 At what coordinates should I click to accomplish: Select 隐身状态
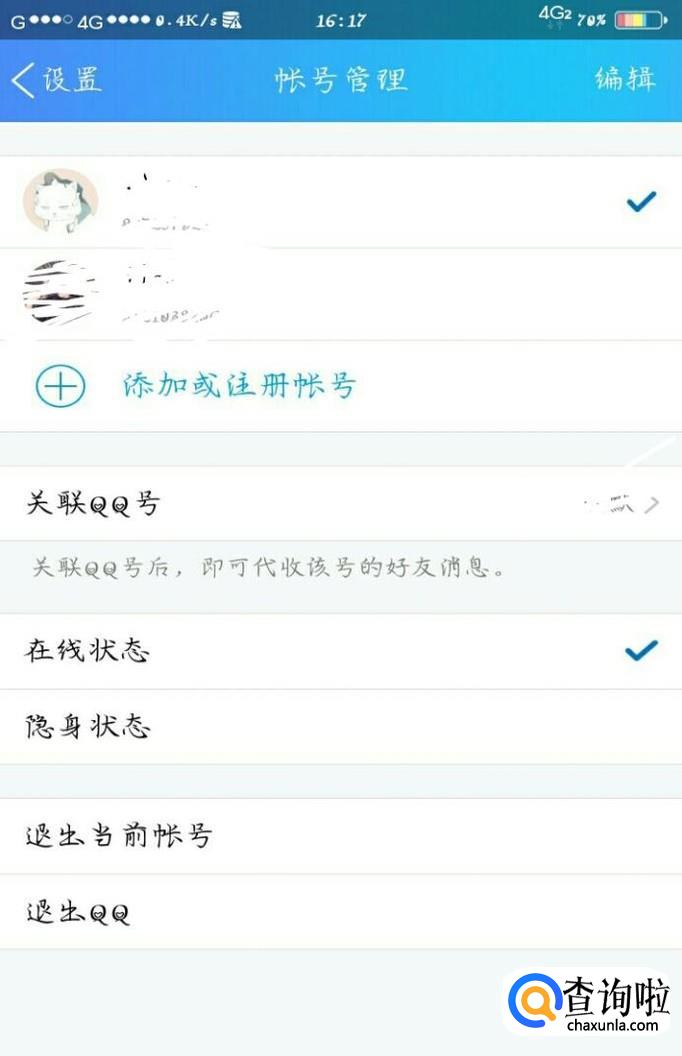tap(340, 726)
